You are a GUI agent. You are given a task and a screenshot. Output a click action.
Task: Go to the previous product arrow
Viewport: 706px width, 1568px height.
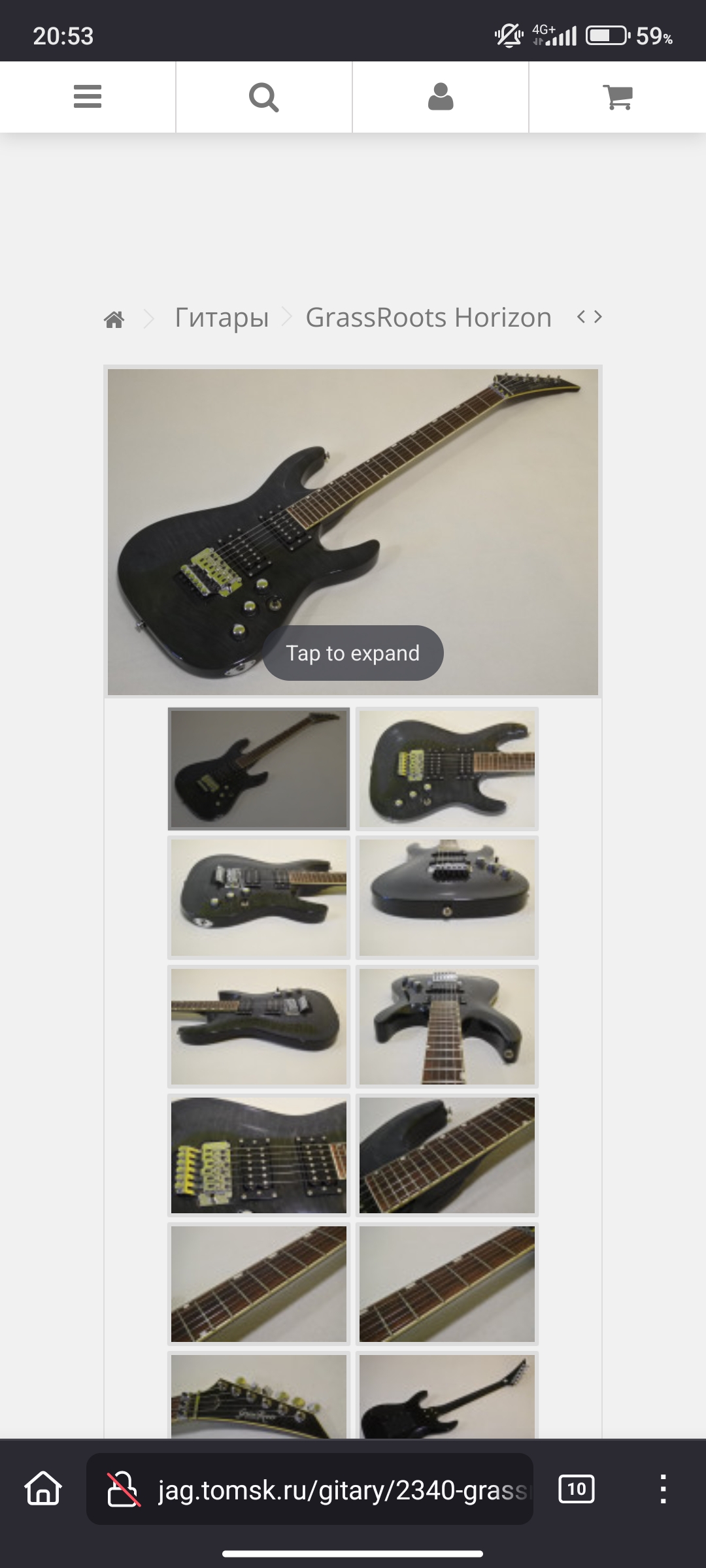[580, 317]
